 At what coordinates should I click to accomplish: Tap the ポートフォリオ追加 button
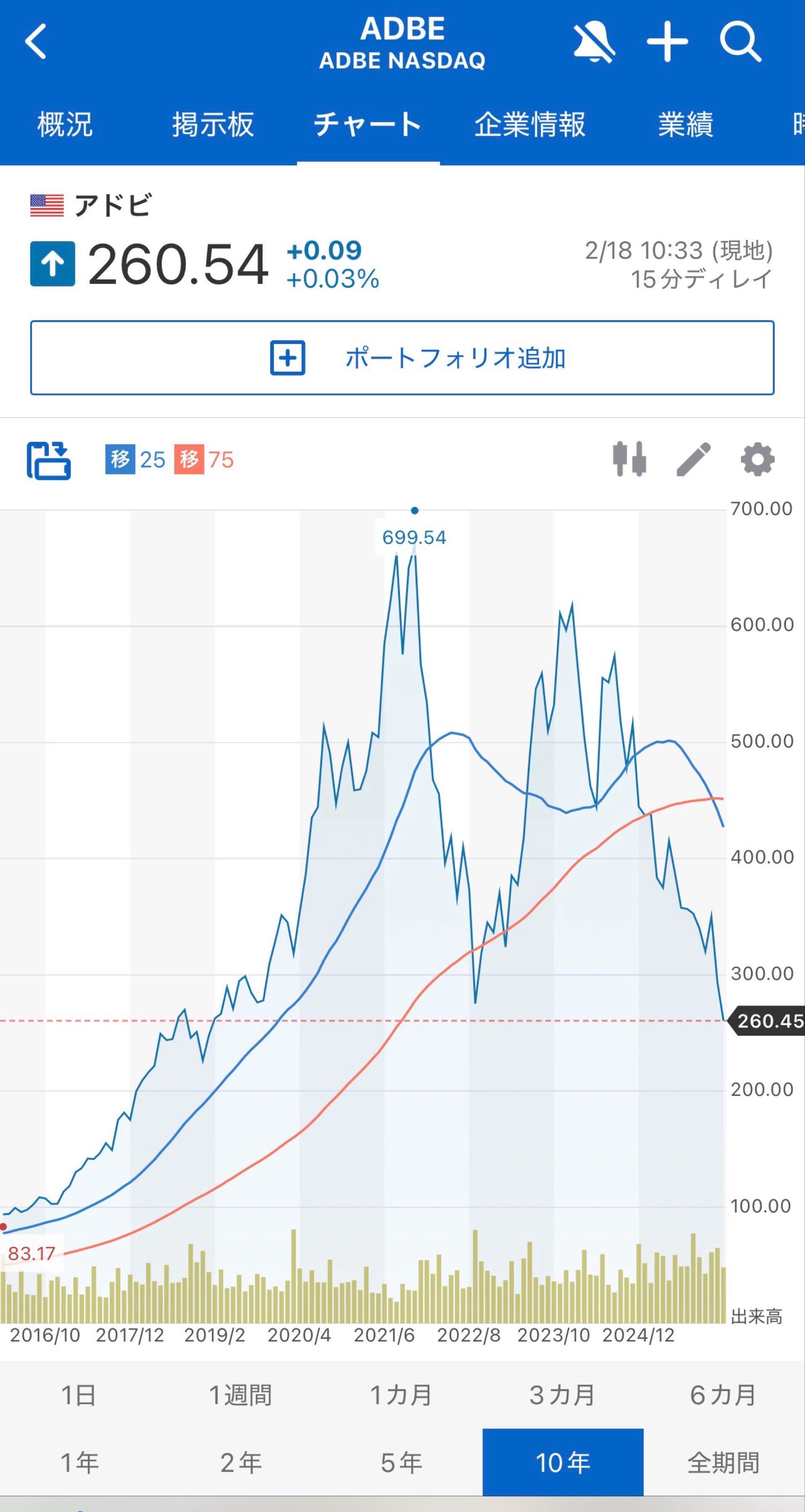click(402, 358)
